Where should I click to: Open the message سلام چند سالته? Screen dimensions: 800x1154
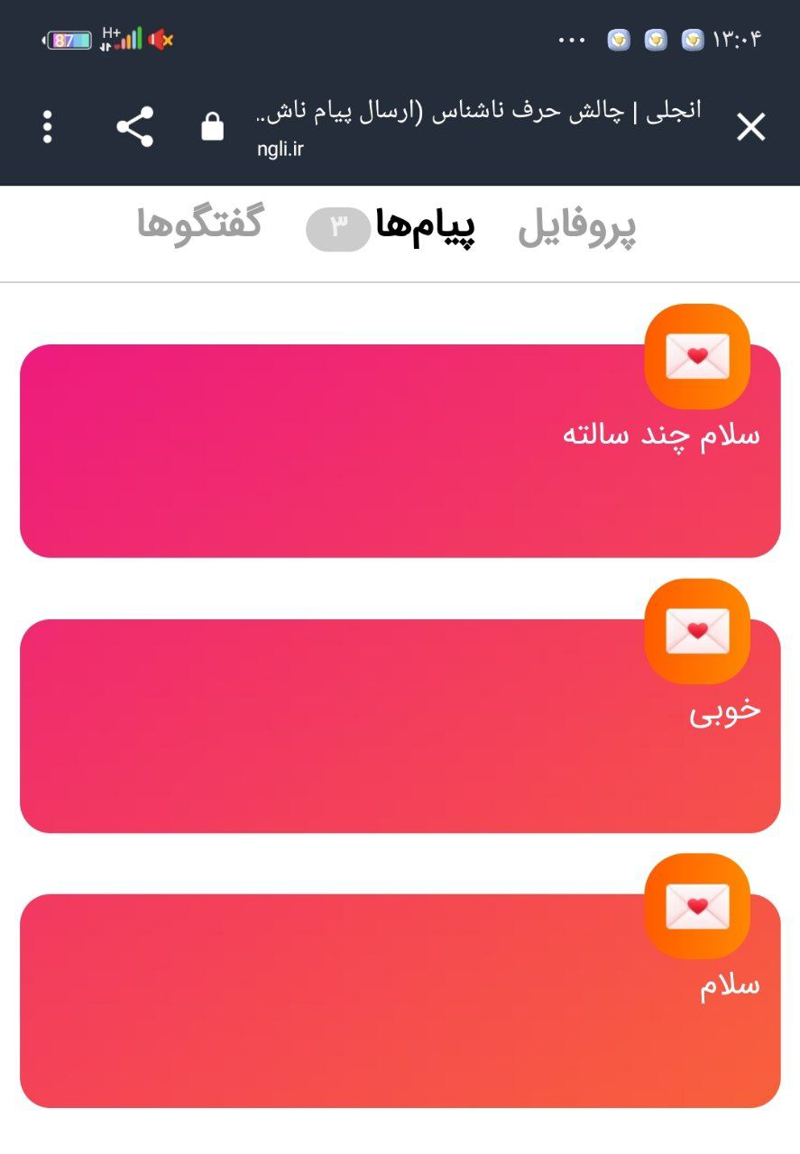click(x=400, y=460)
